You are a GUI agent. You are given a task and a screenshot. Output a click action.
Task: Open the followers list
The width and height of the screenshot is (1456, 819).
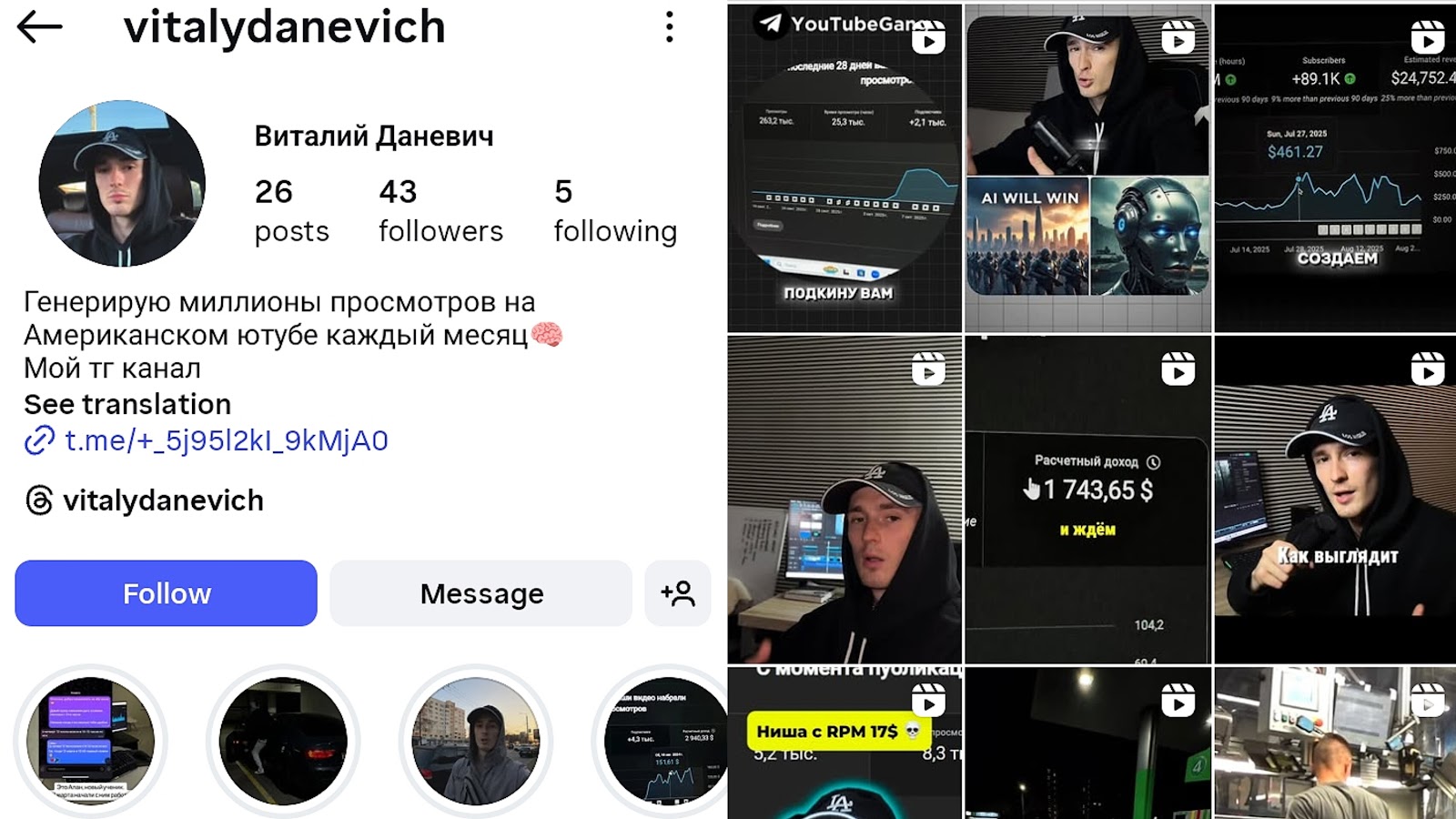click(440, 211)
